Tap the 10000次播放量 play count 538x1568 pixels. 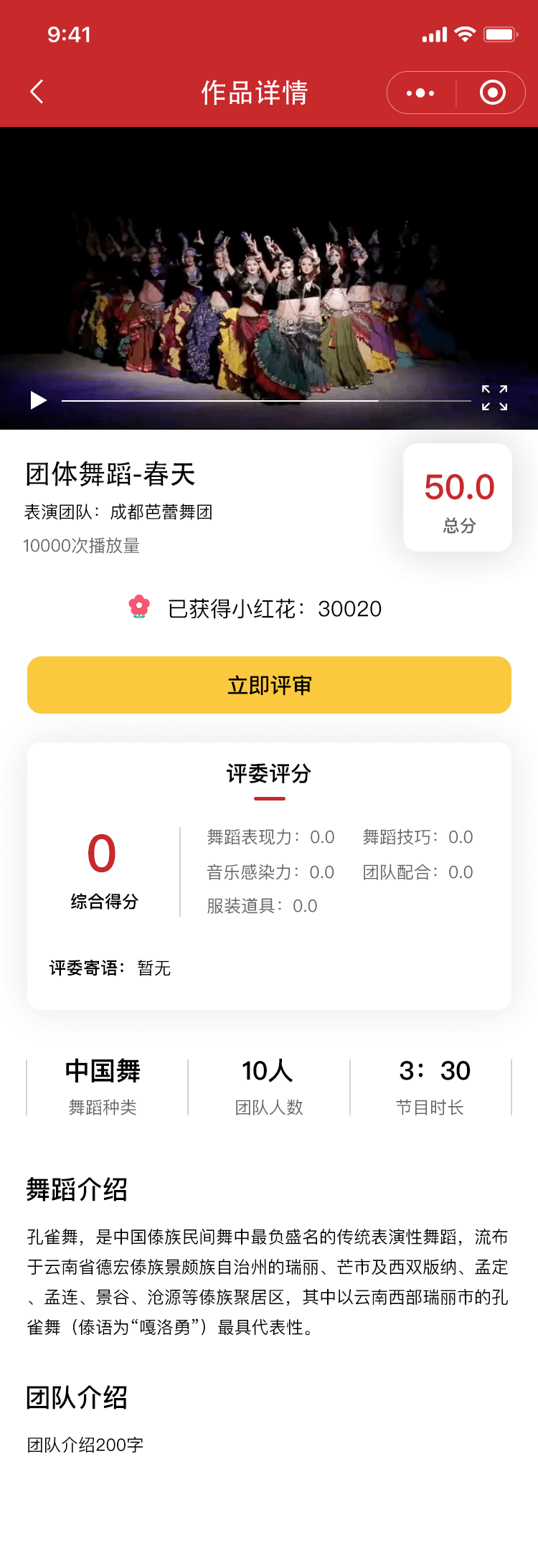pos(82,547)
